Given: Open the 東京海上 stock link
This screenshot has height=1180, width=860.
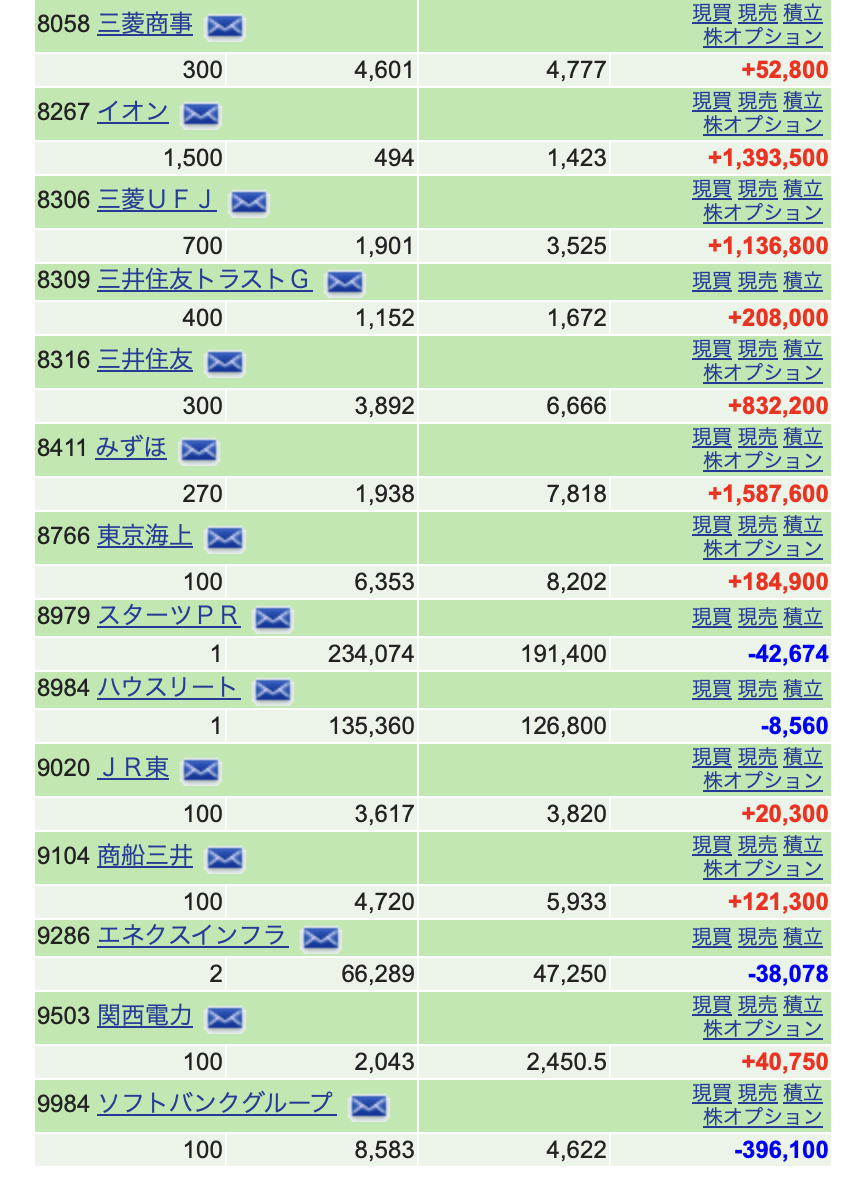Looking at the screenshot, I should pos(145,537).
